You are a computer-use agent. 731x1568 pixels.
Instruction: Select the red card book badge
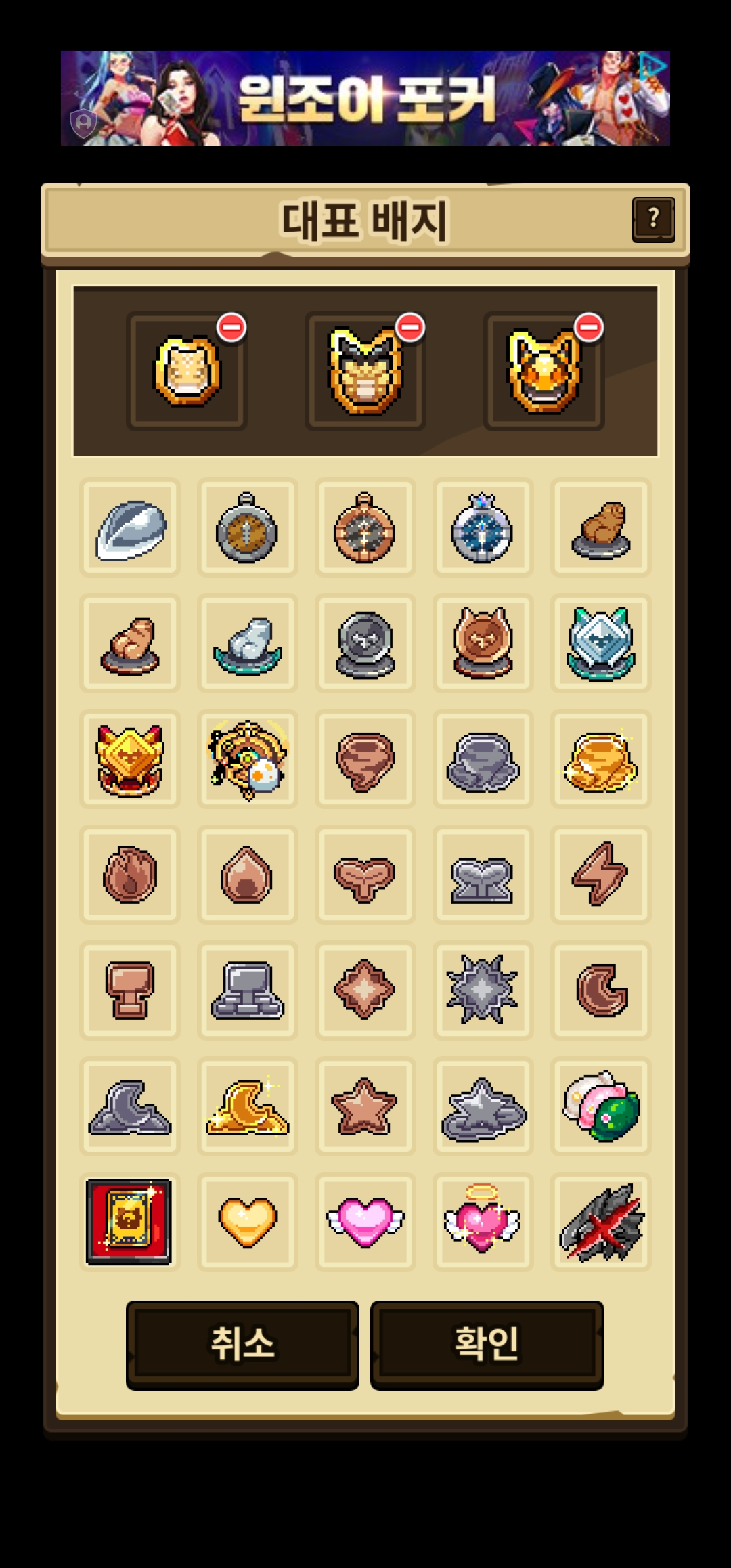(130, 1221)
